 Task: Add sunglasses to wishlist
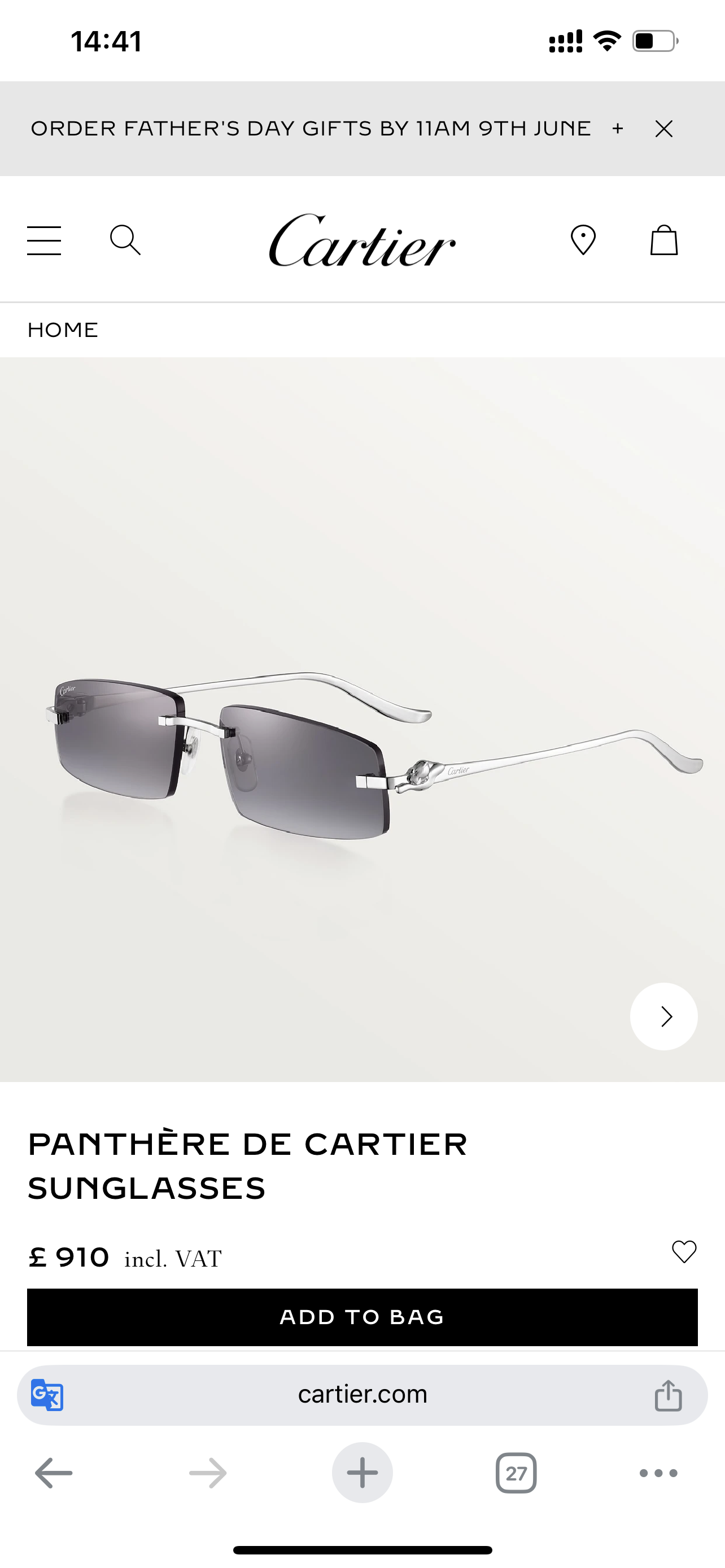tap(684, 1252)
